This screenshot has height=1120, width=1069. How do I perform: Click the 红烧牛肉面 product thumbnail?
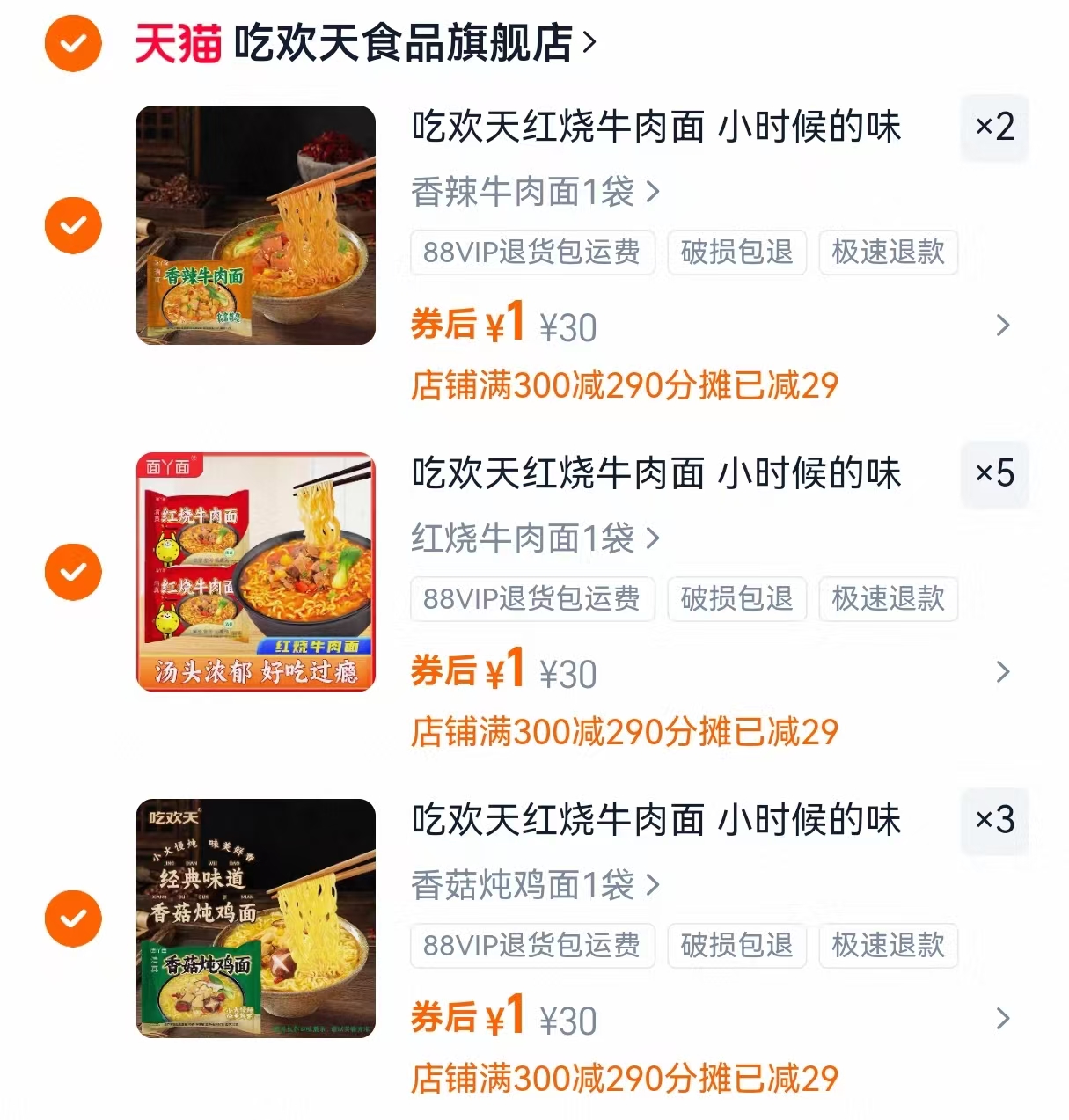(256, 571)
